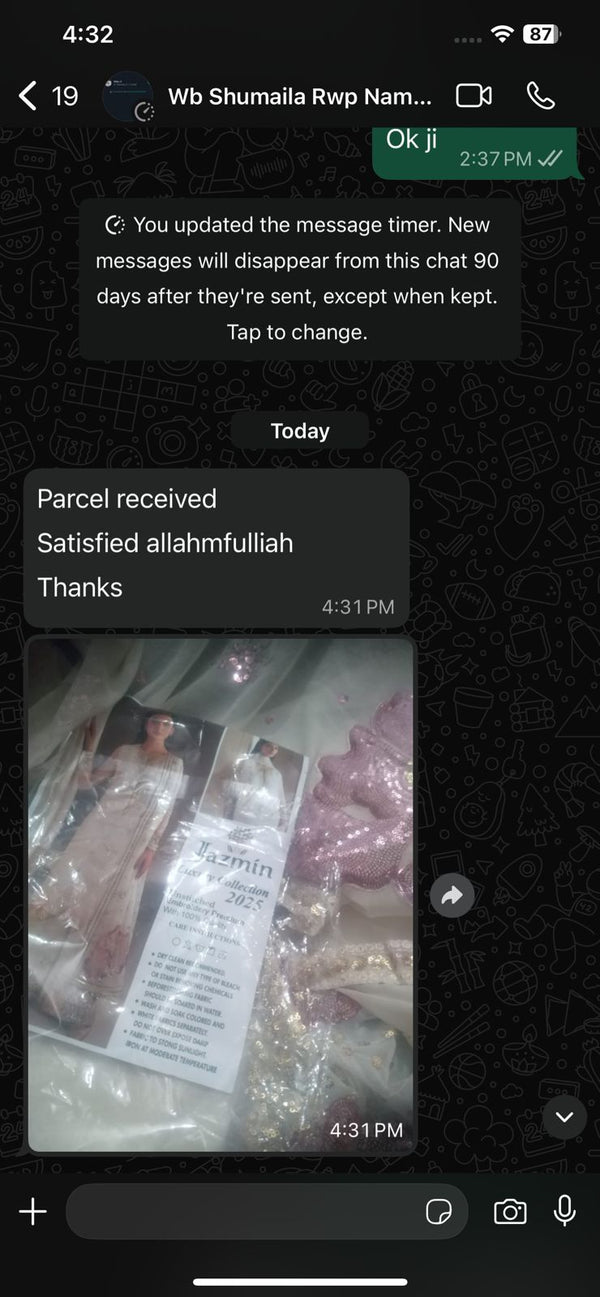Forward the parcel photo
The width and height of the screenshot is (600, 1297).
pyautogui.click(x=452, y=897)
